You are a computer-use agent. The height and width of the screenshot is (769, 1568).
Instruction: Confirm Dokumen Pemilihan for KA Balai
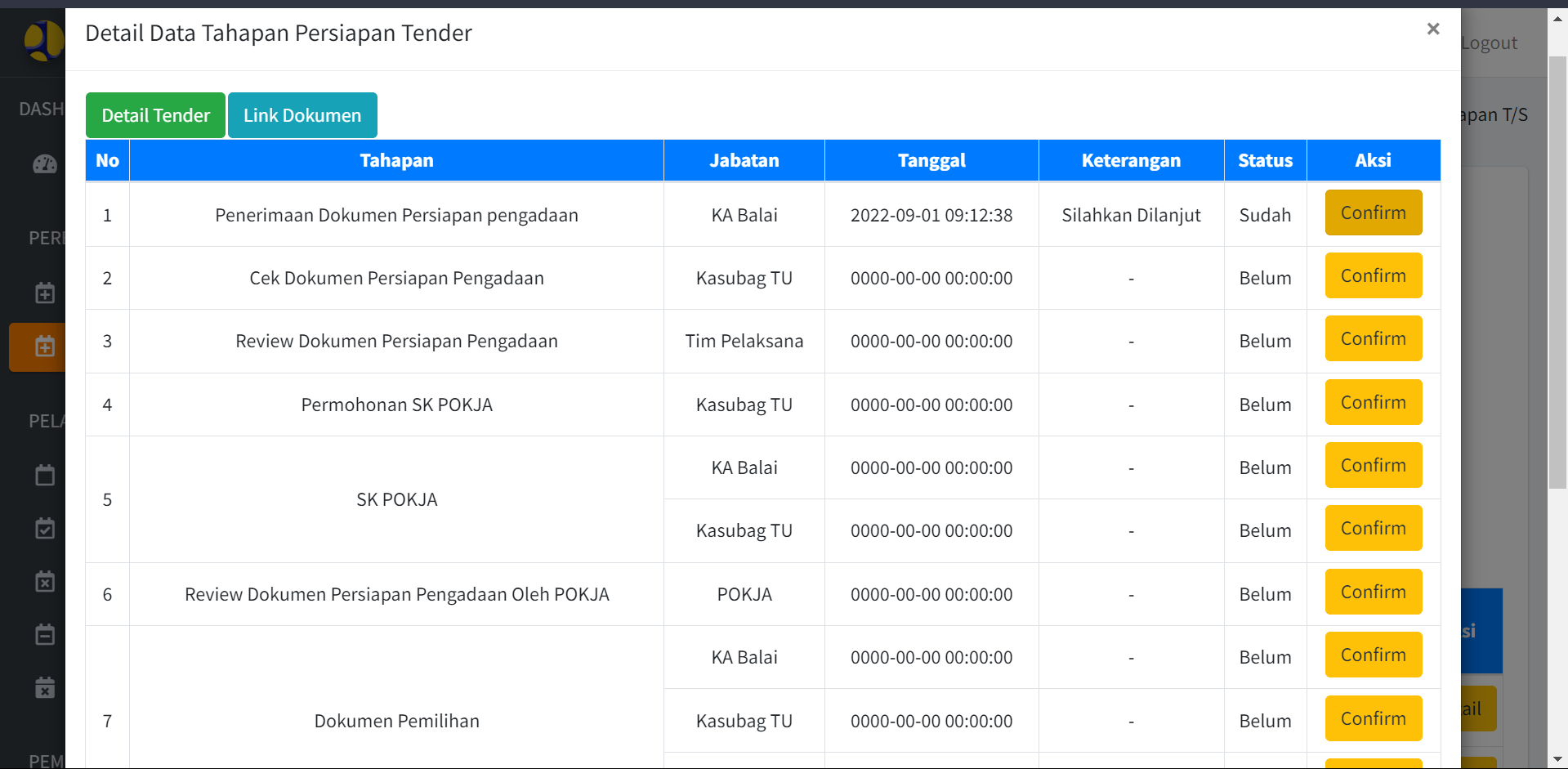1373,655
